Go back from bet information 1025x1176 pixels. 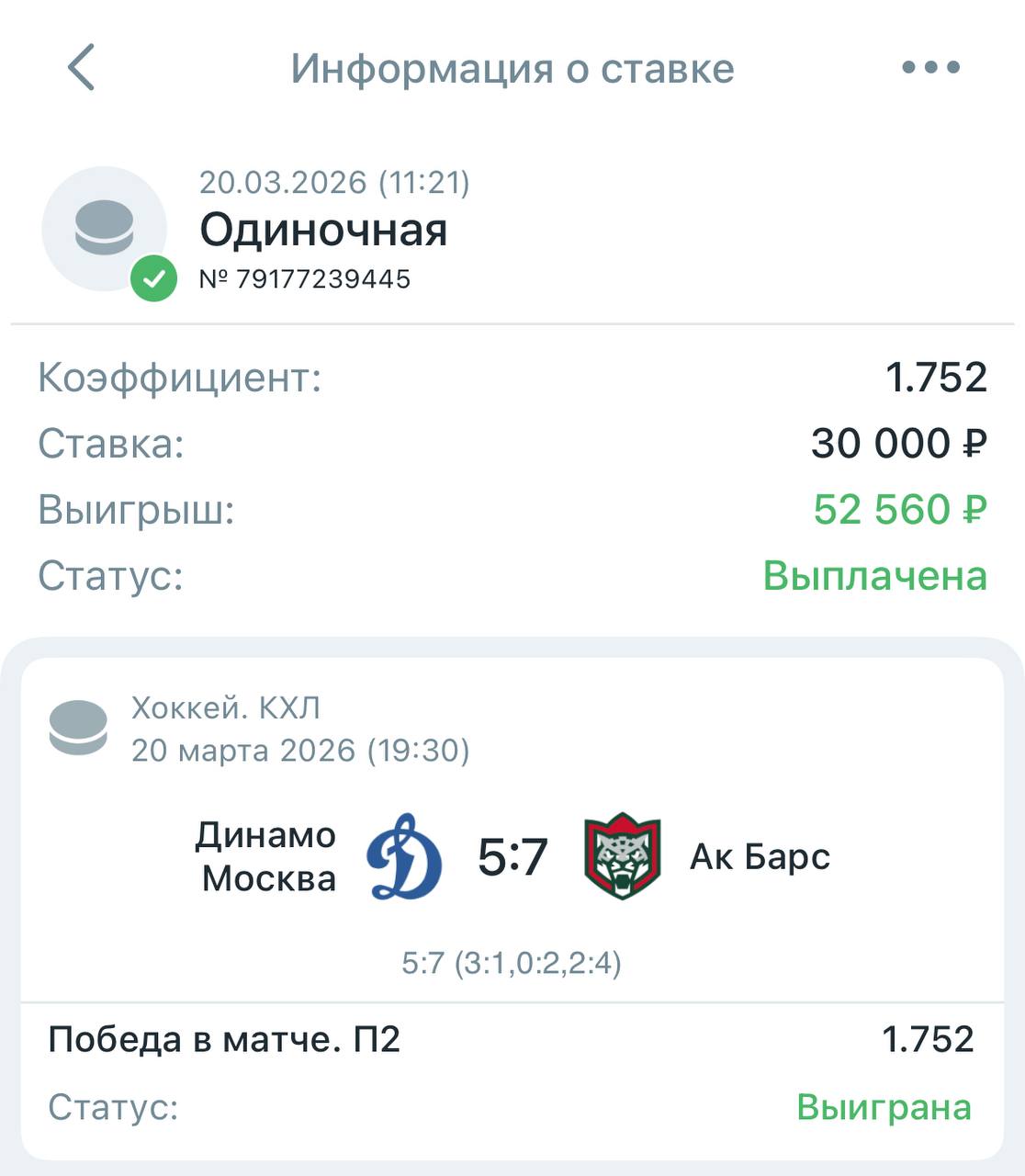point(81,68)
